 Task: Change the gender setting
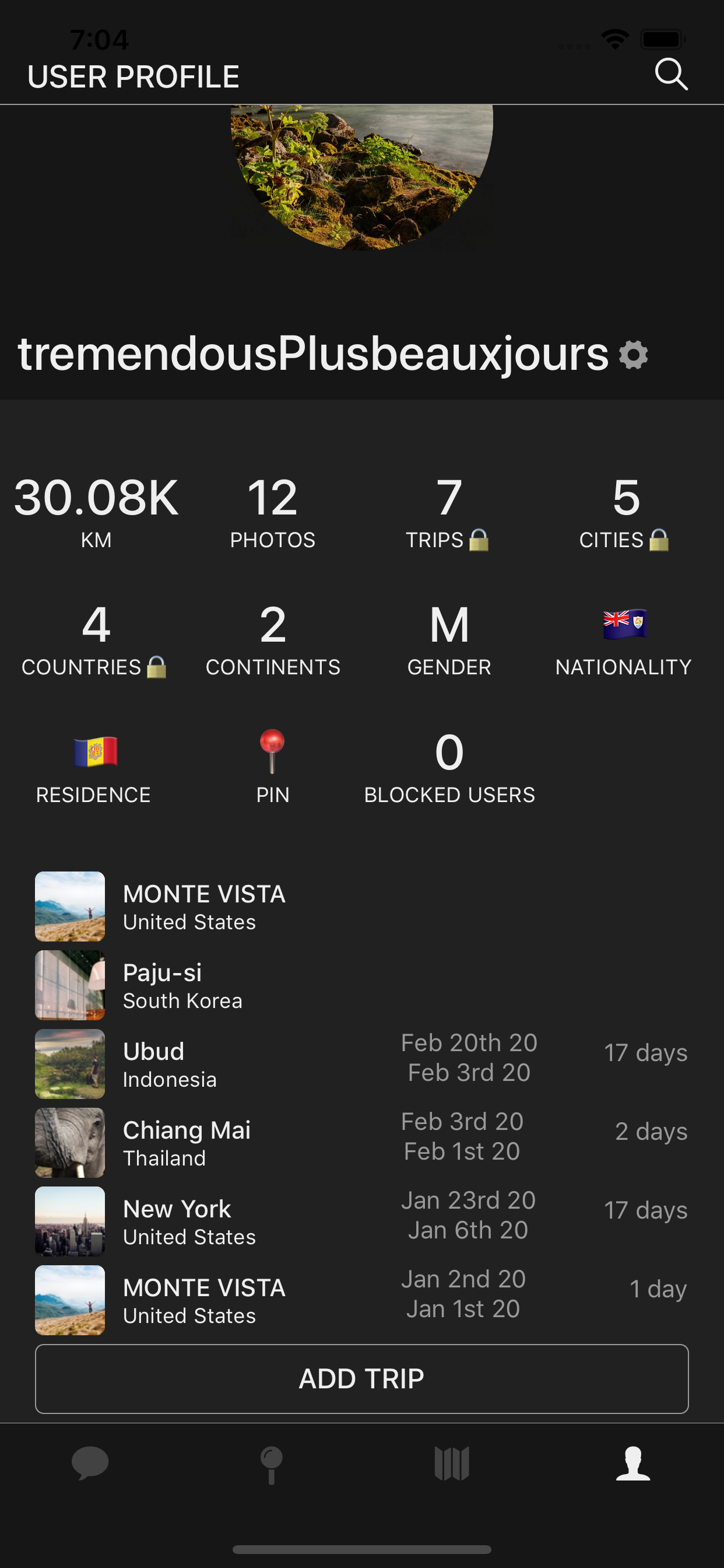click(x=449, y=639)
